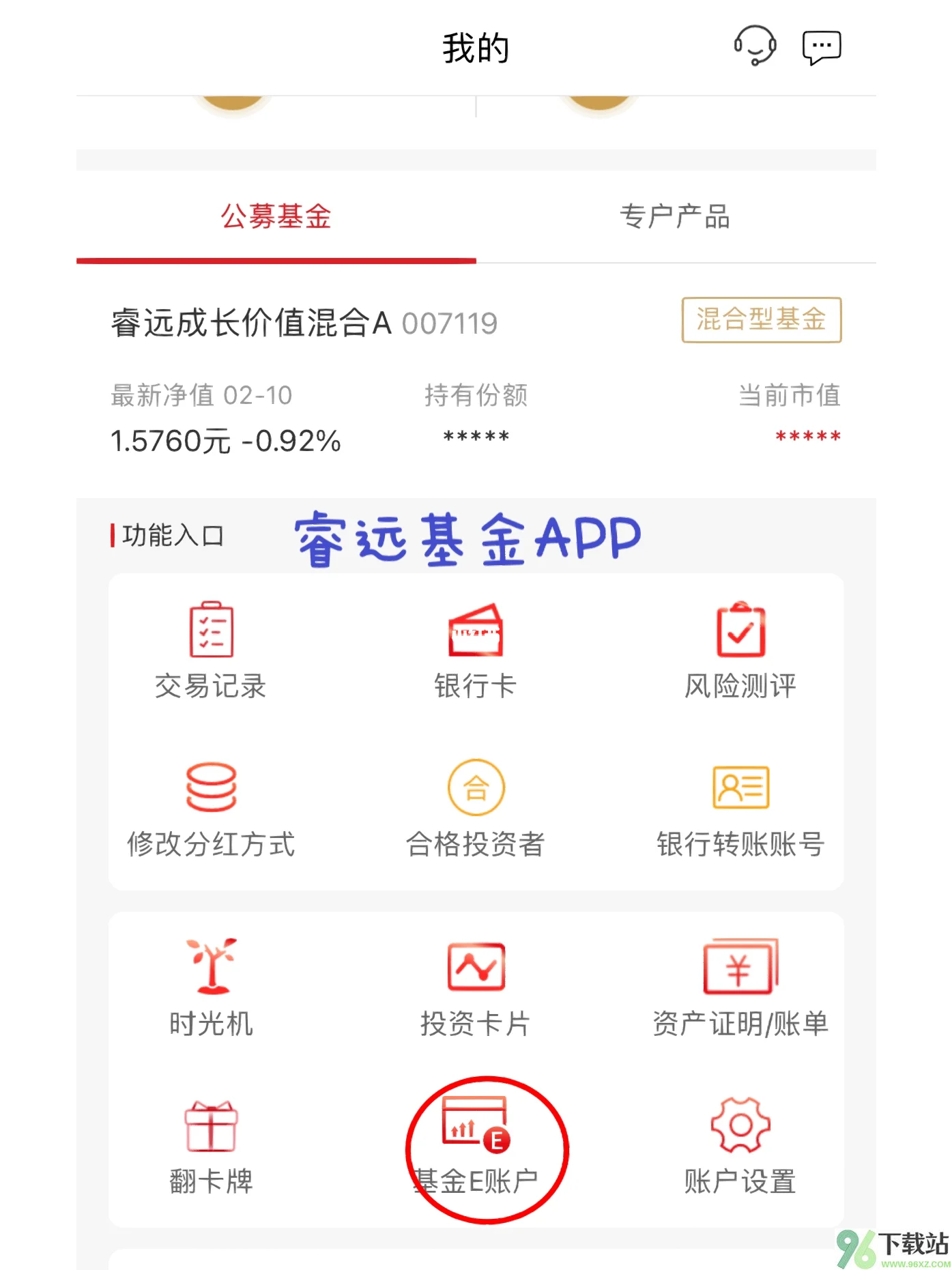The height and width of the screenshot is (1270, 952).
Task: Launch the 时光机 time machine
Action: coord(211,987)
